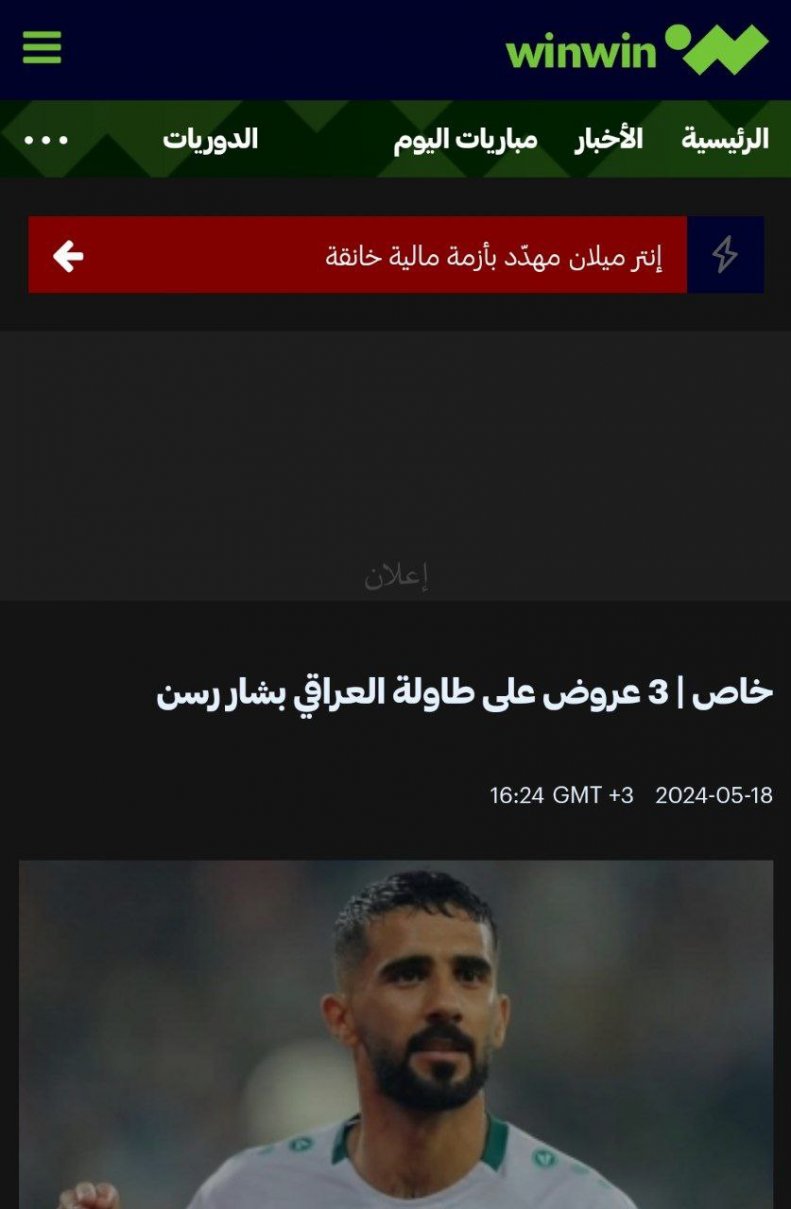
Task: Tap the lightning breaking-news icon
Action: pos(725,256)
